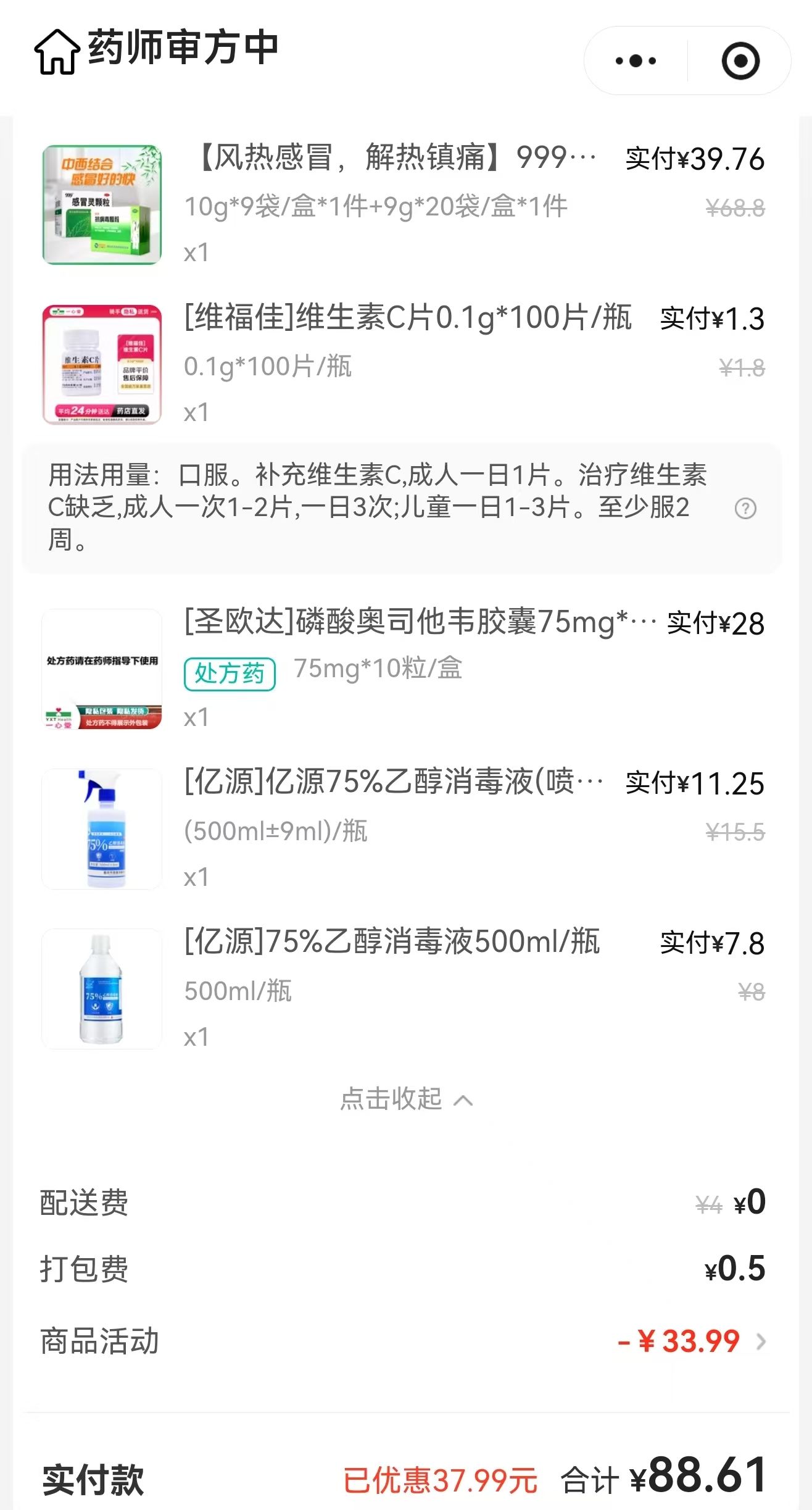The height and width of the screenshot is (1510, 812).
Task: Collapse the item list via 点击收起
Action: (x=406, y=1099)
